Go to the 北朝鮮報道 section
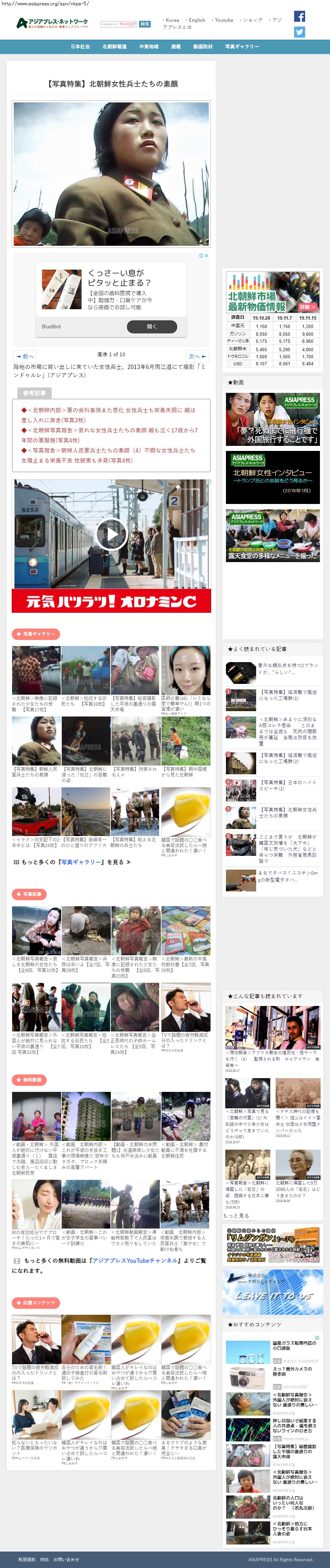This screenshot has width=330, height=1568. click(114, 46)
